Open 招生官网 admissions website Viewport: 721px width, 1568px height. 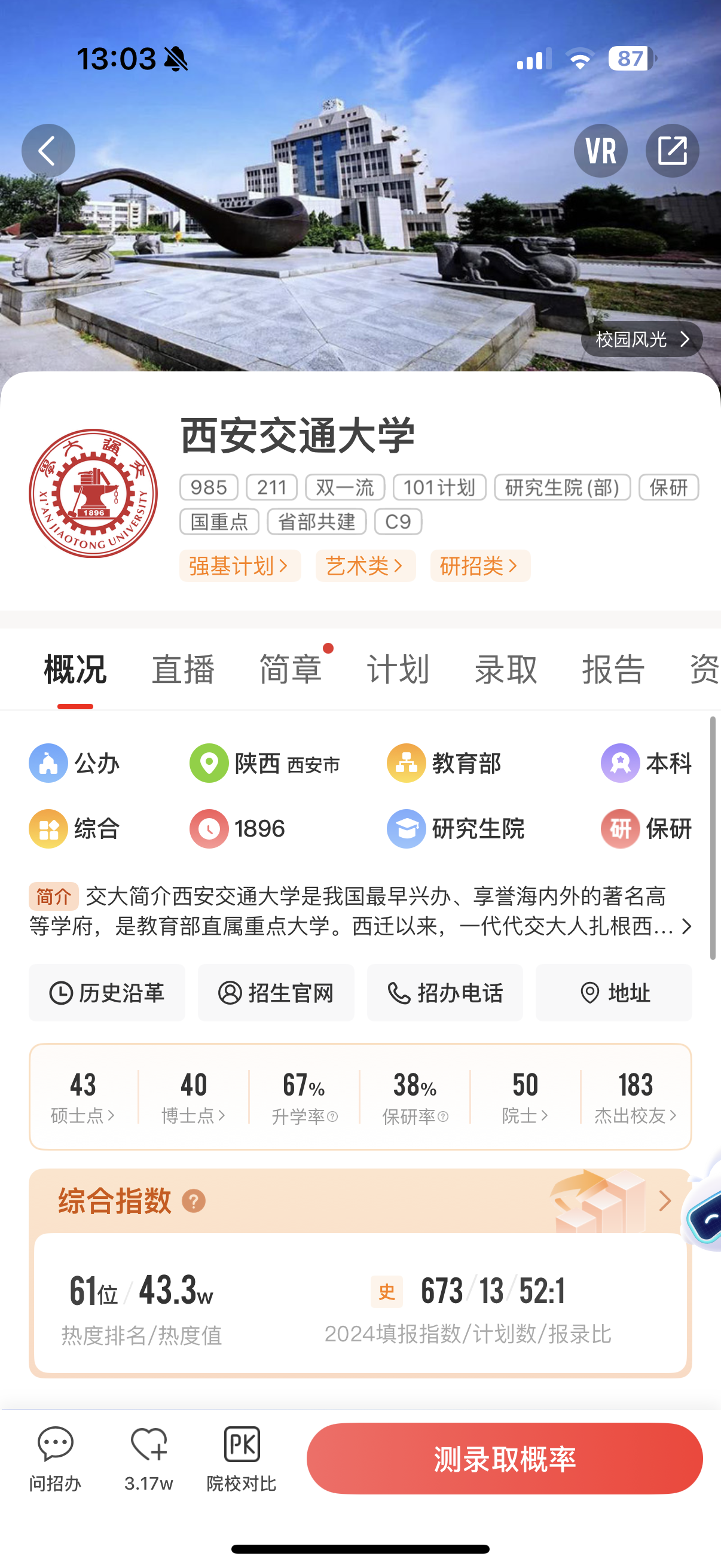276,993
